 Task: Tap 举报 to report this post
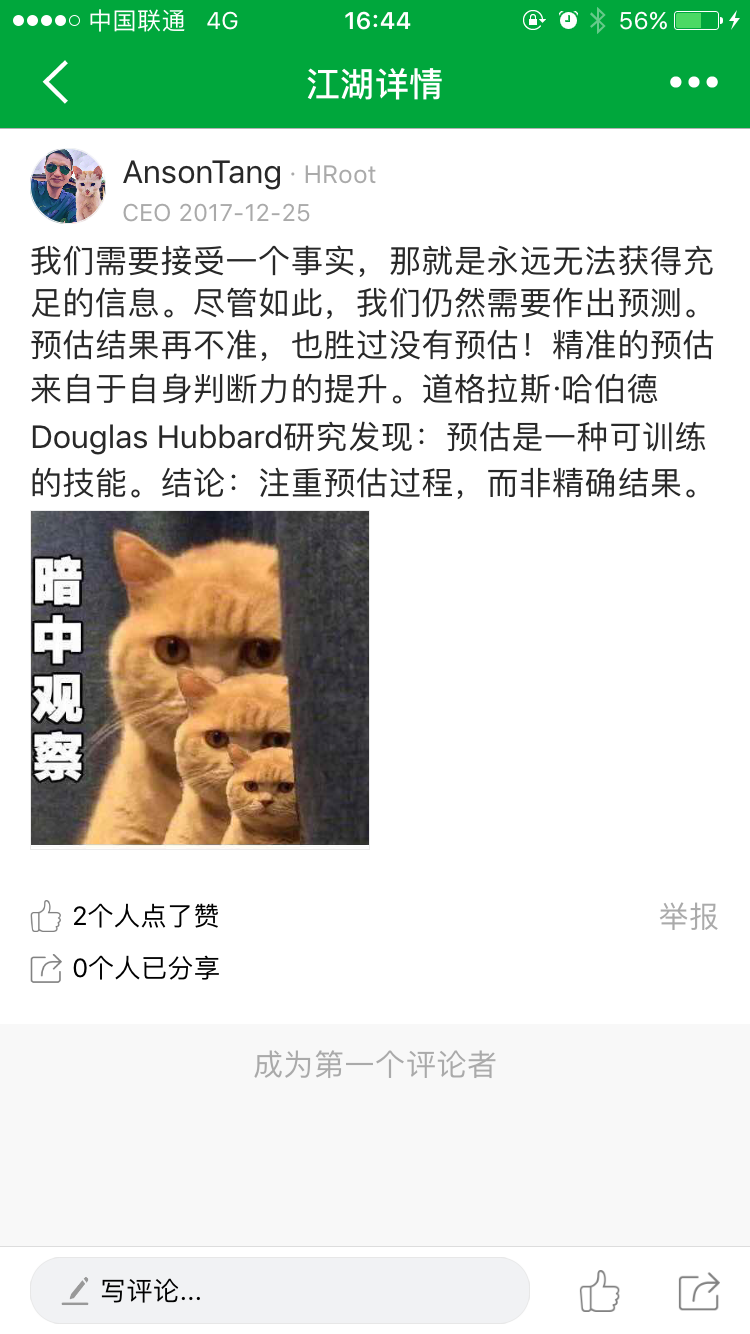[x=688, y=916]
